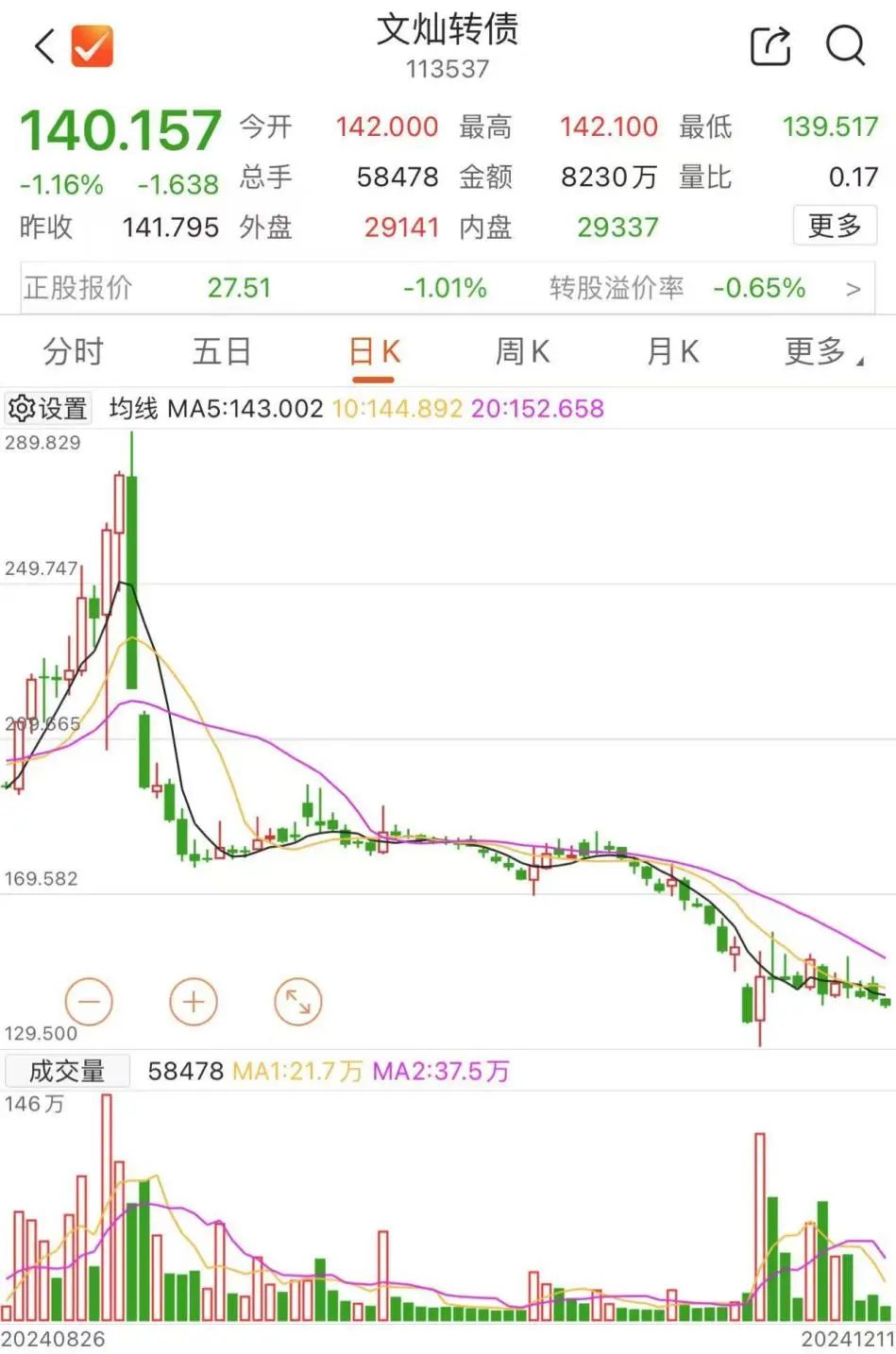896x1354 pixels.
Task: Select the 五日 chart tab
Action: (222, 352)
